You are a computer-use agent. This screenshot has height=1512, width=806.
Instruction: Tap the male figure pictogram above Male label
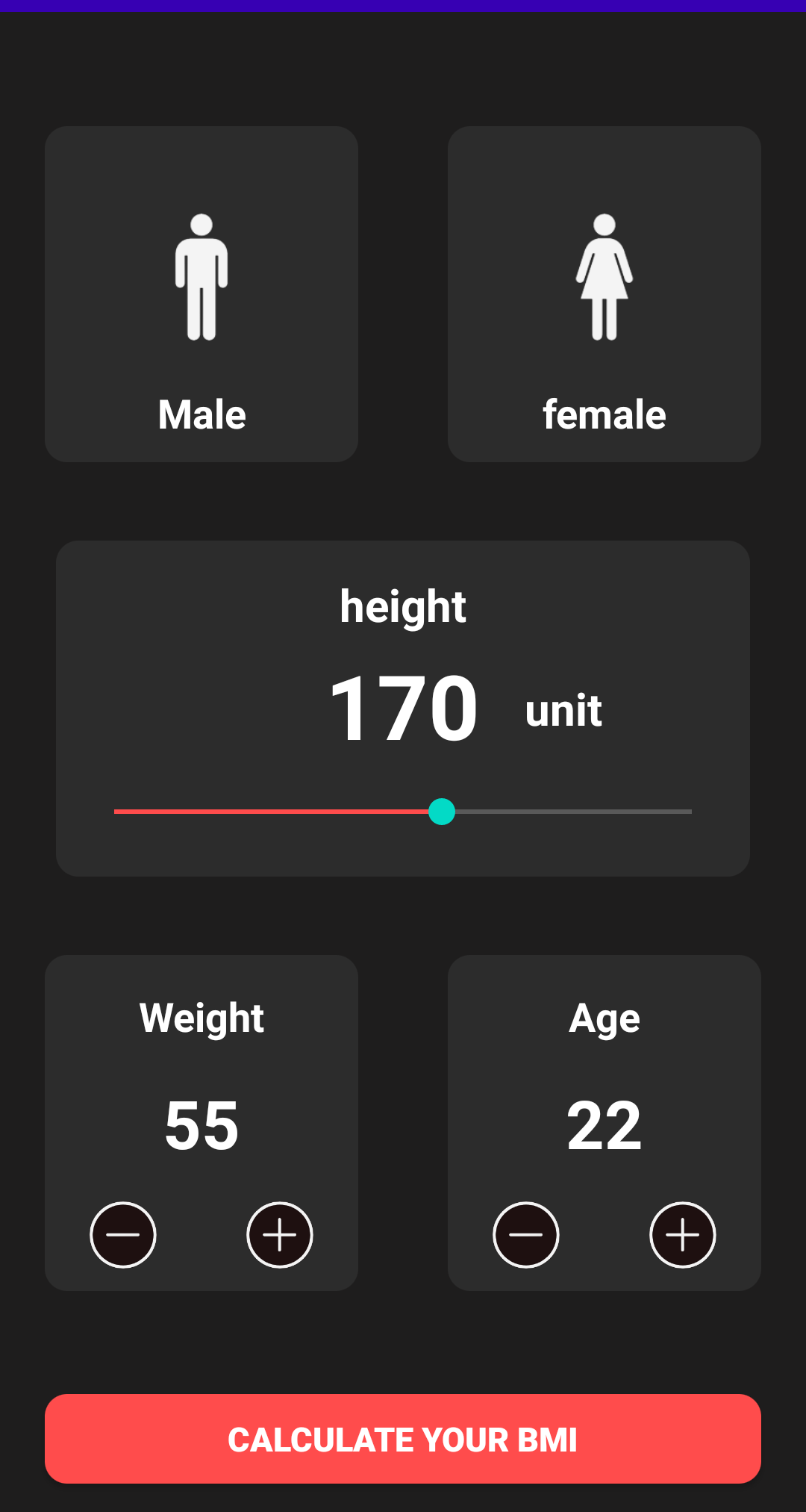tap(201, 276)
